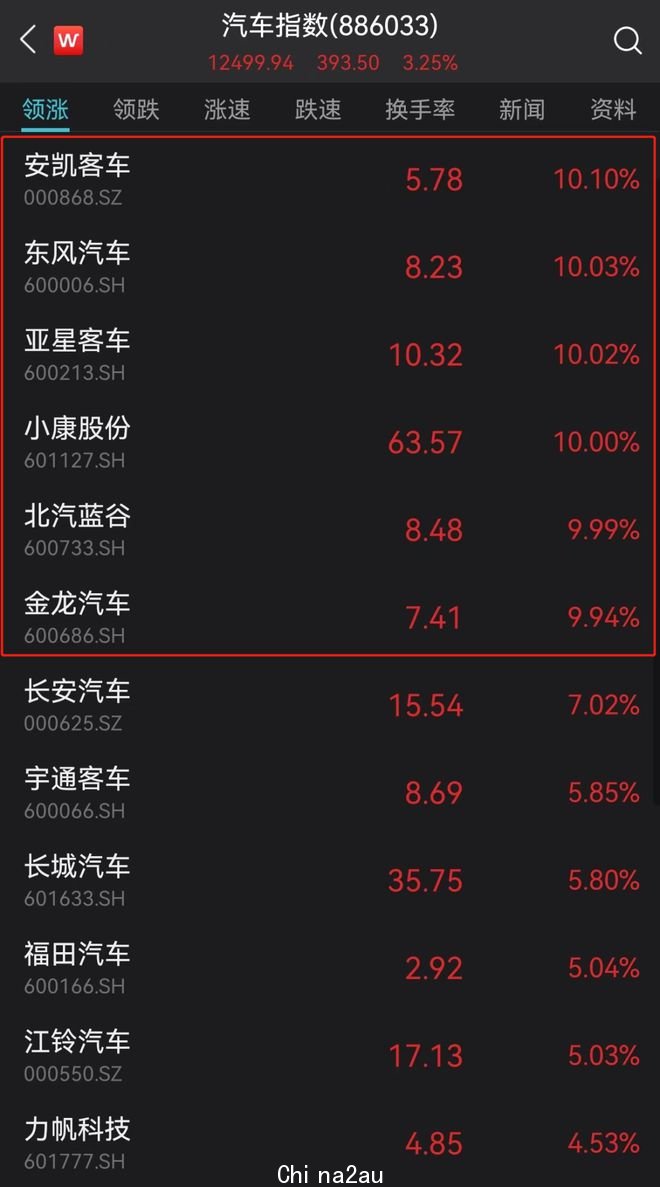Switch to the 领跌 tab
This screenshot has width=660, height=1187.
click(136, 110)
